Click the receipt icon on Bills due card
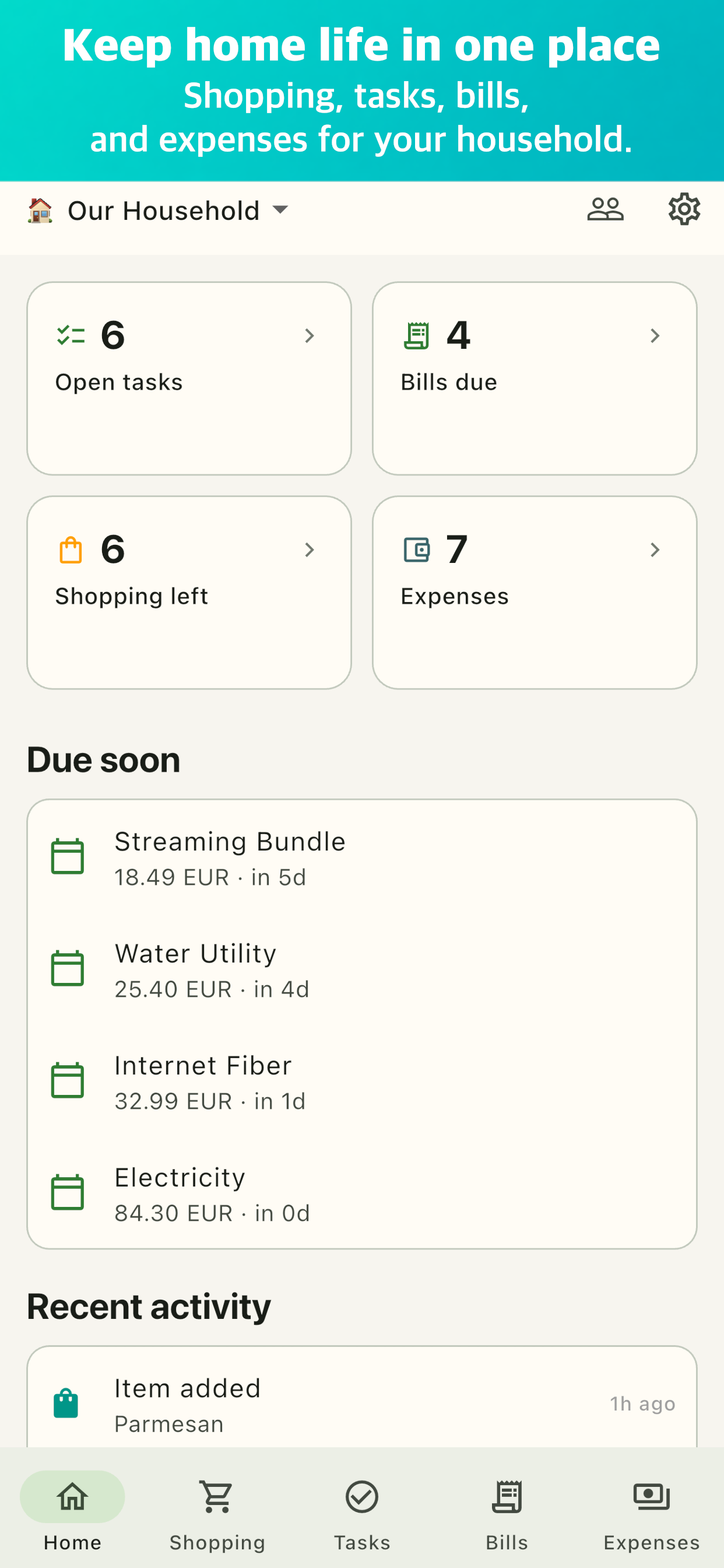 tap(416, 335)
